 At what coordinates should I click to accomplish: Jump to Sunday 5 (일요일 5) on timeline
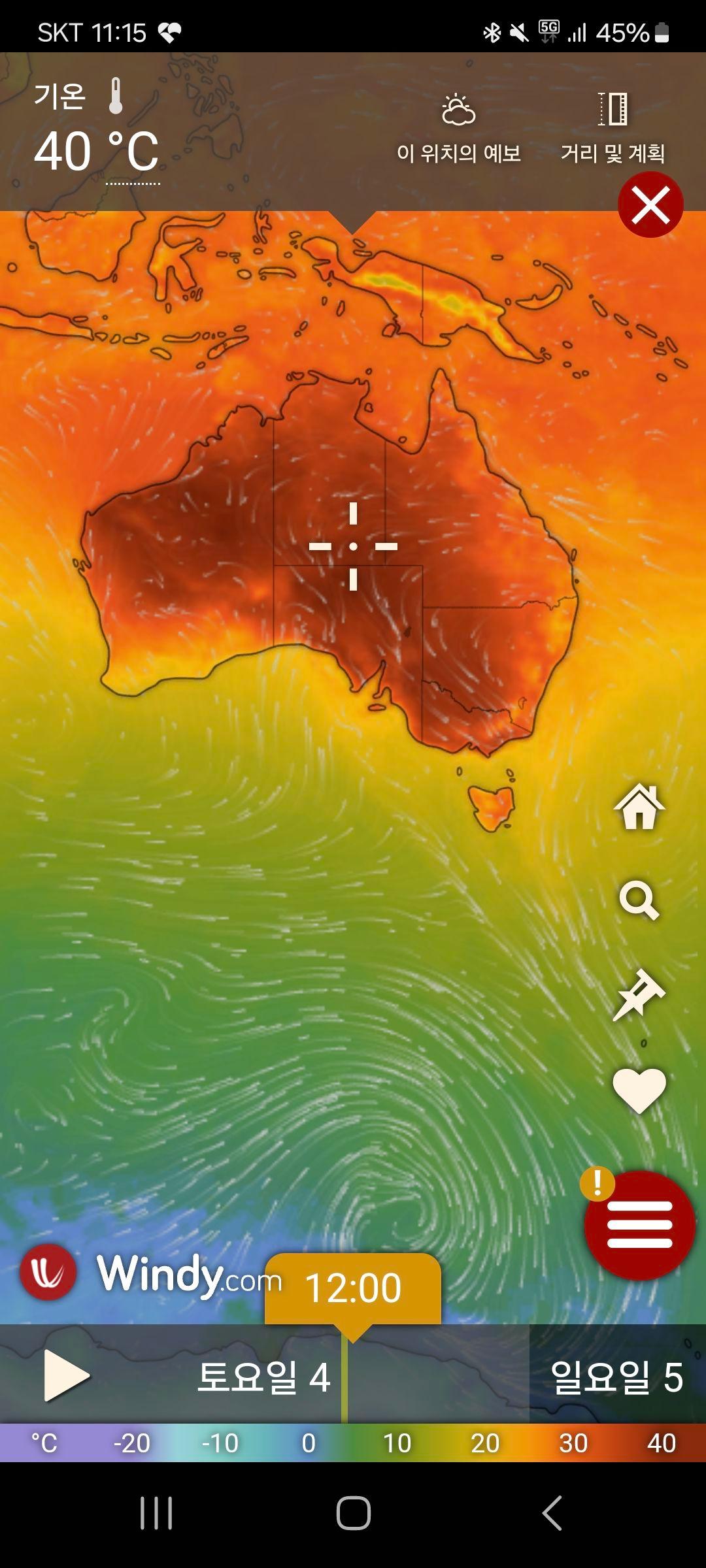[x=616, y=1377]
